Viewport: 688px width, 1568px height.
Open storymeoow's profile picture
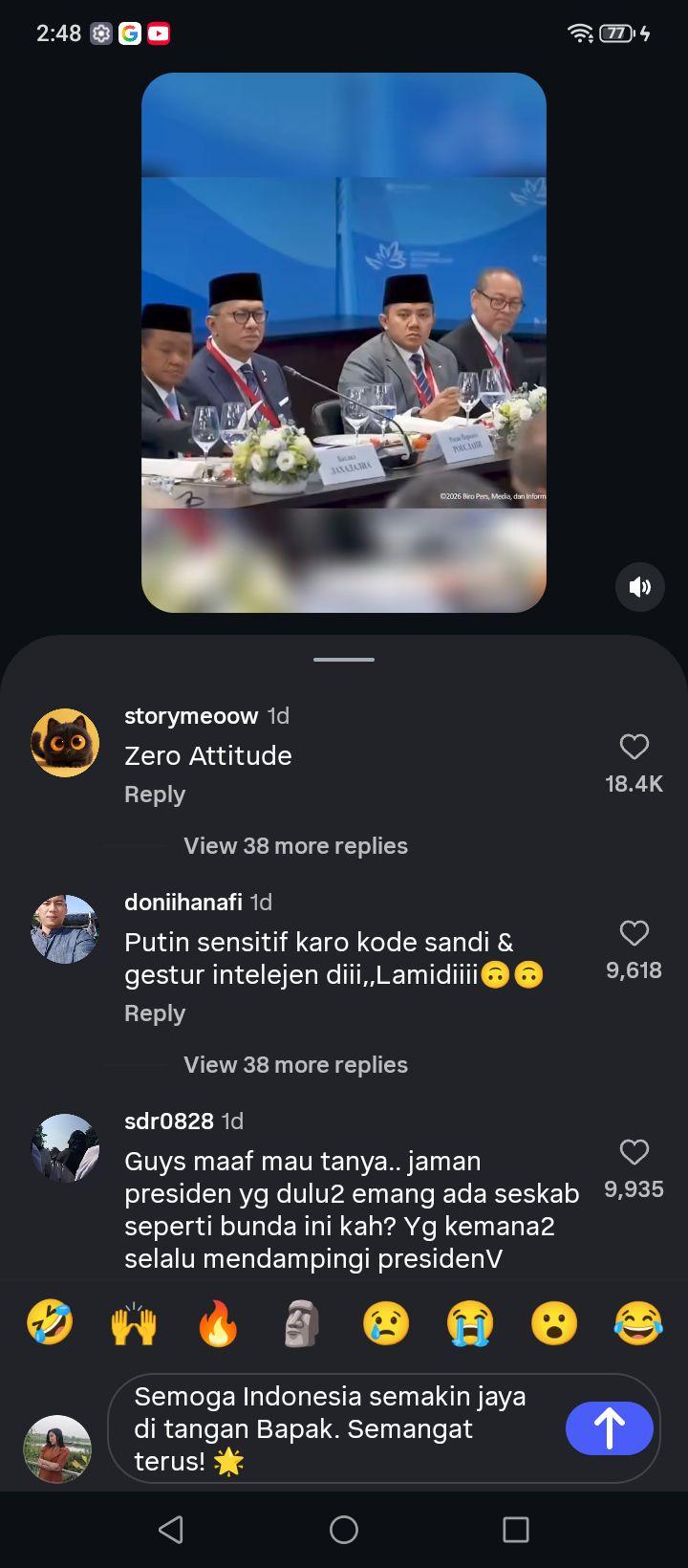coord(65,743)
